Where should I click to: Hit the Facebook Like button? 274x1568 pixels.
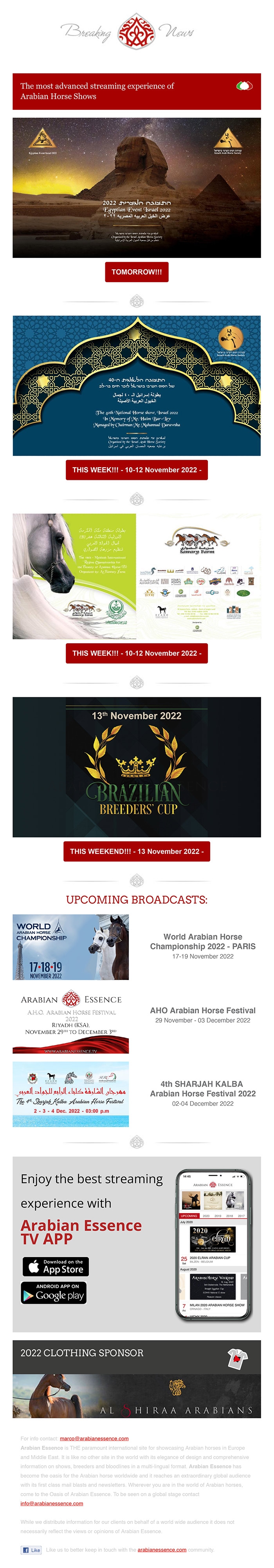click(x=31, y=1550)
